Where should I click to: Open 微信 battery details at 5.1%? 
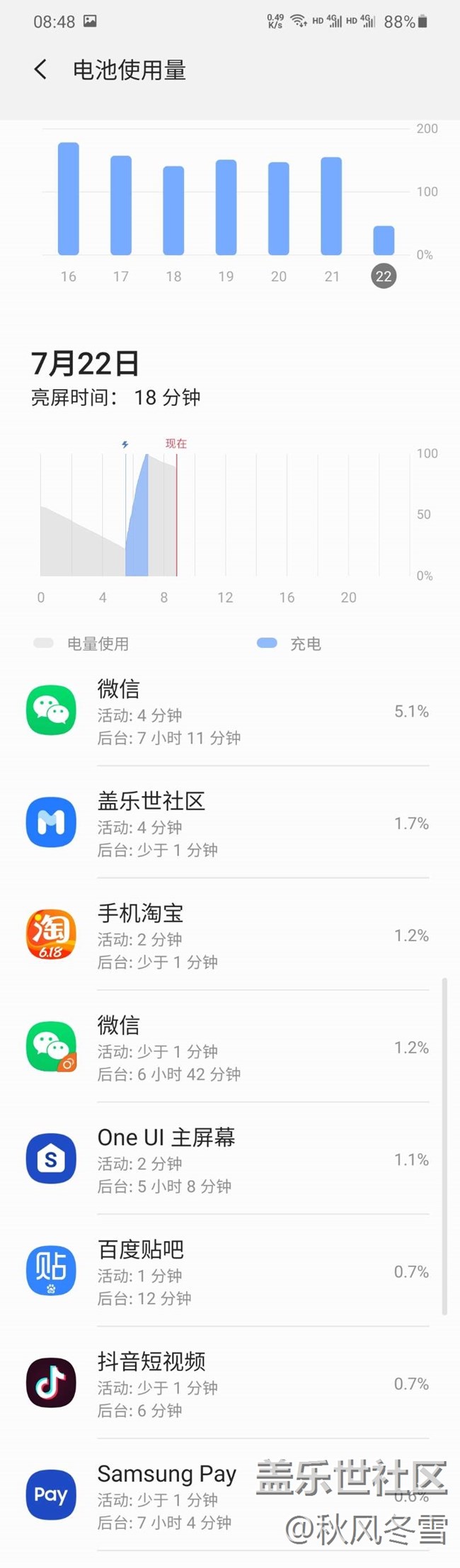click(x=226, y=711)
